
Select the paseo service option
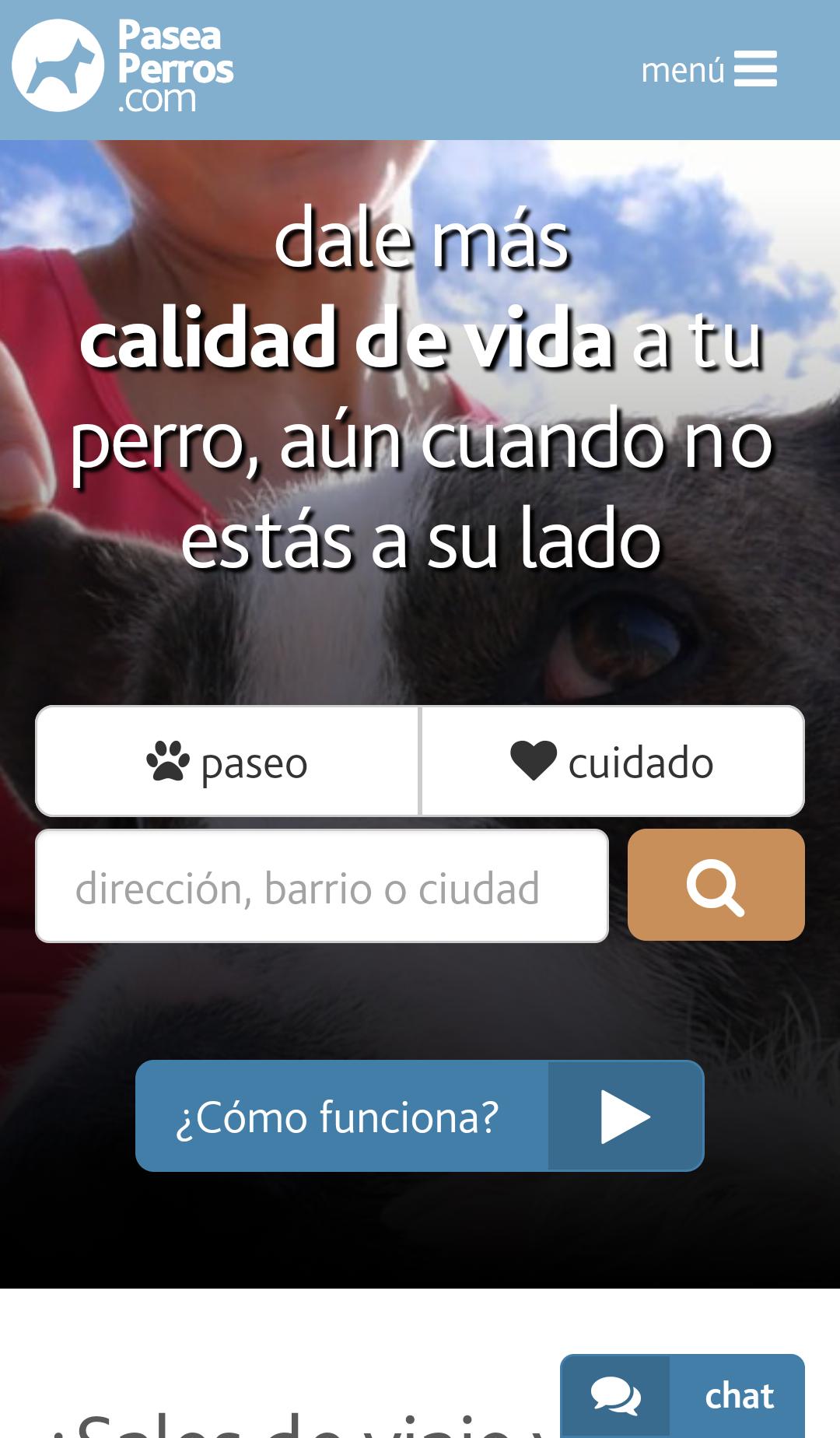[227, 762]
